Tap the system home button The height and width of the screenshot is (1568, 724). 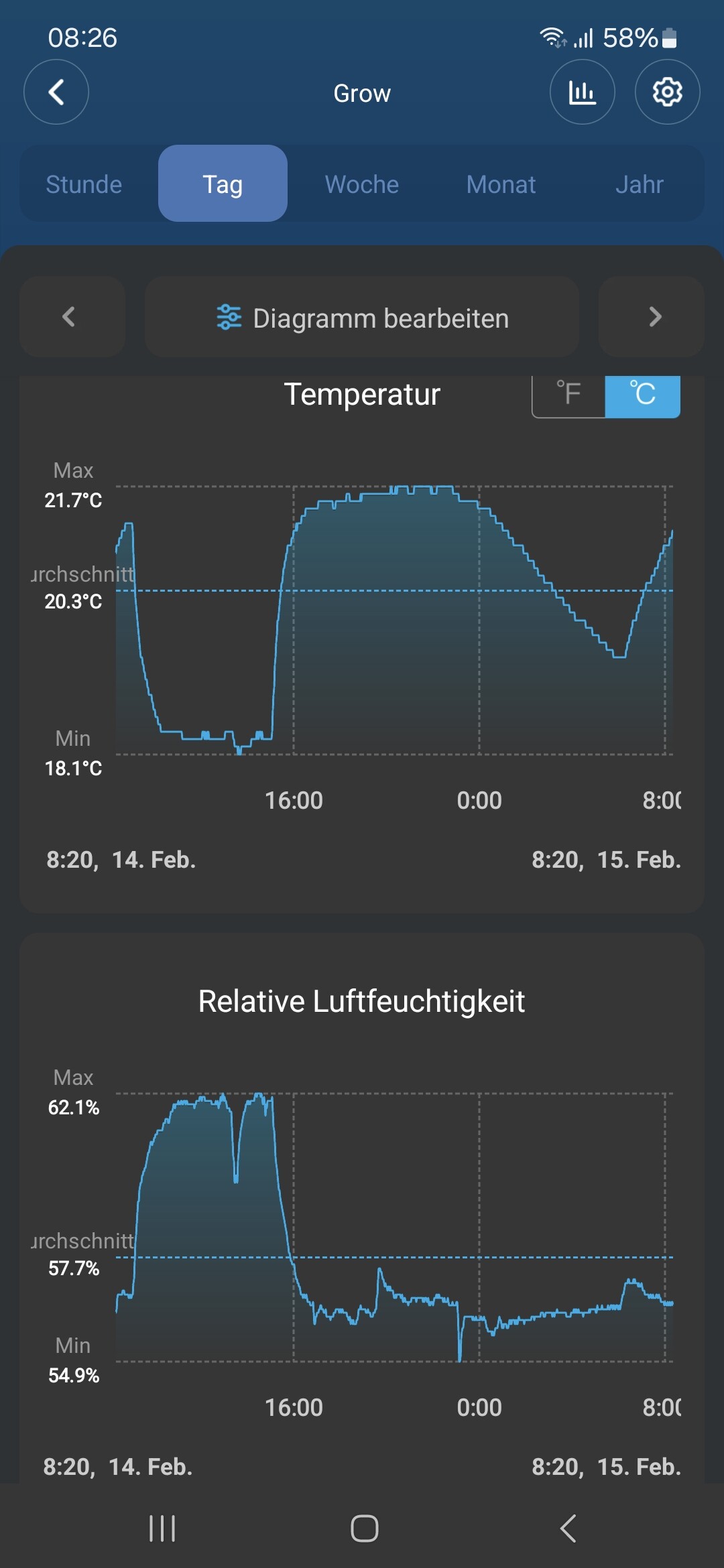(x=364, y=1528)
